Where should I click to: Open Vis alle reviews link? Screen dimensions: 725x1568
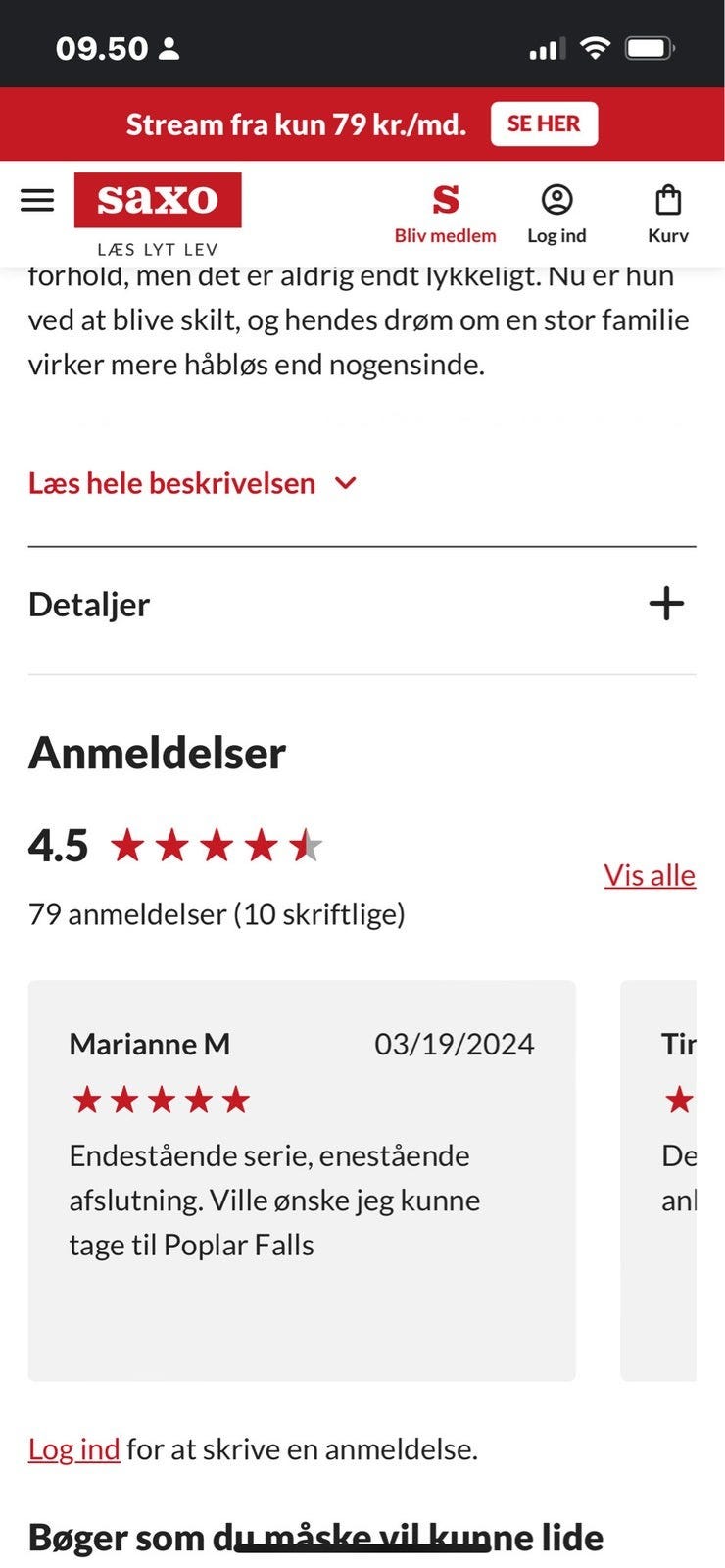pos(650,874)
